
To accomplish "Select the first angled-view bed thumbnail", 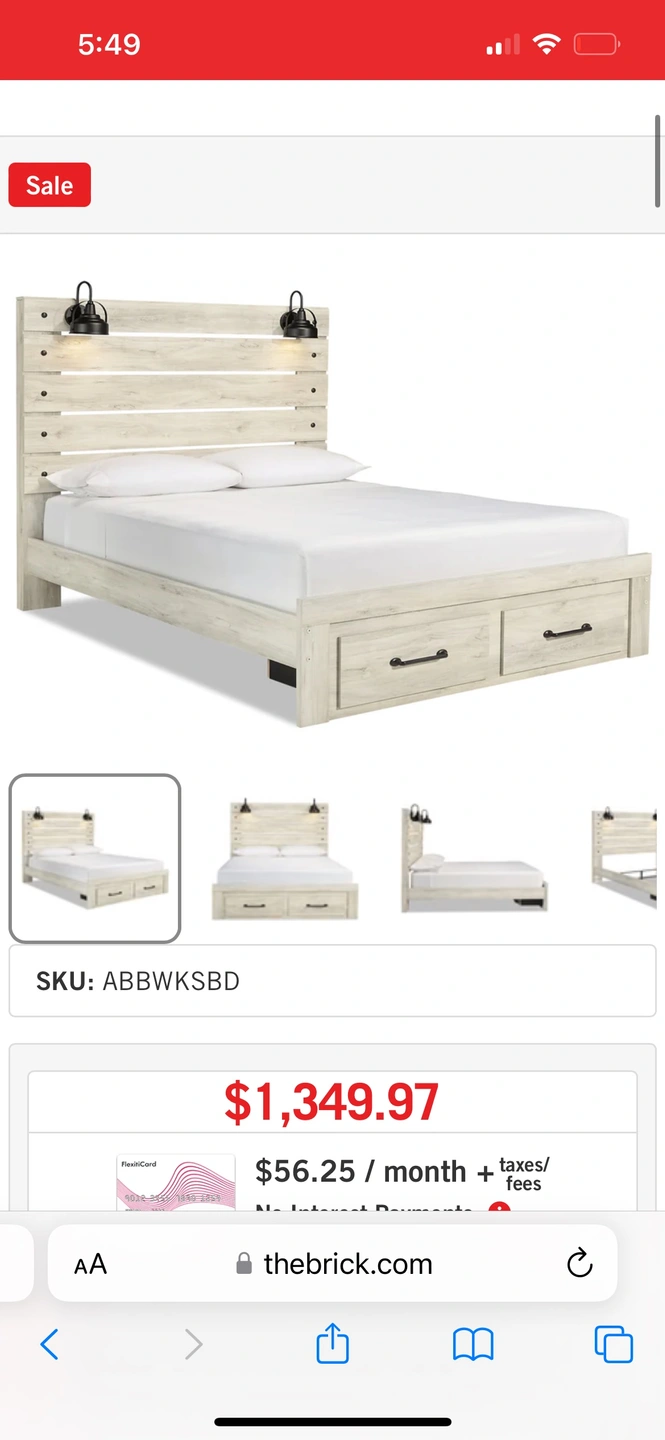I will tap(95, 858).
